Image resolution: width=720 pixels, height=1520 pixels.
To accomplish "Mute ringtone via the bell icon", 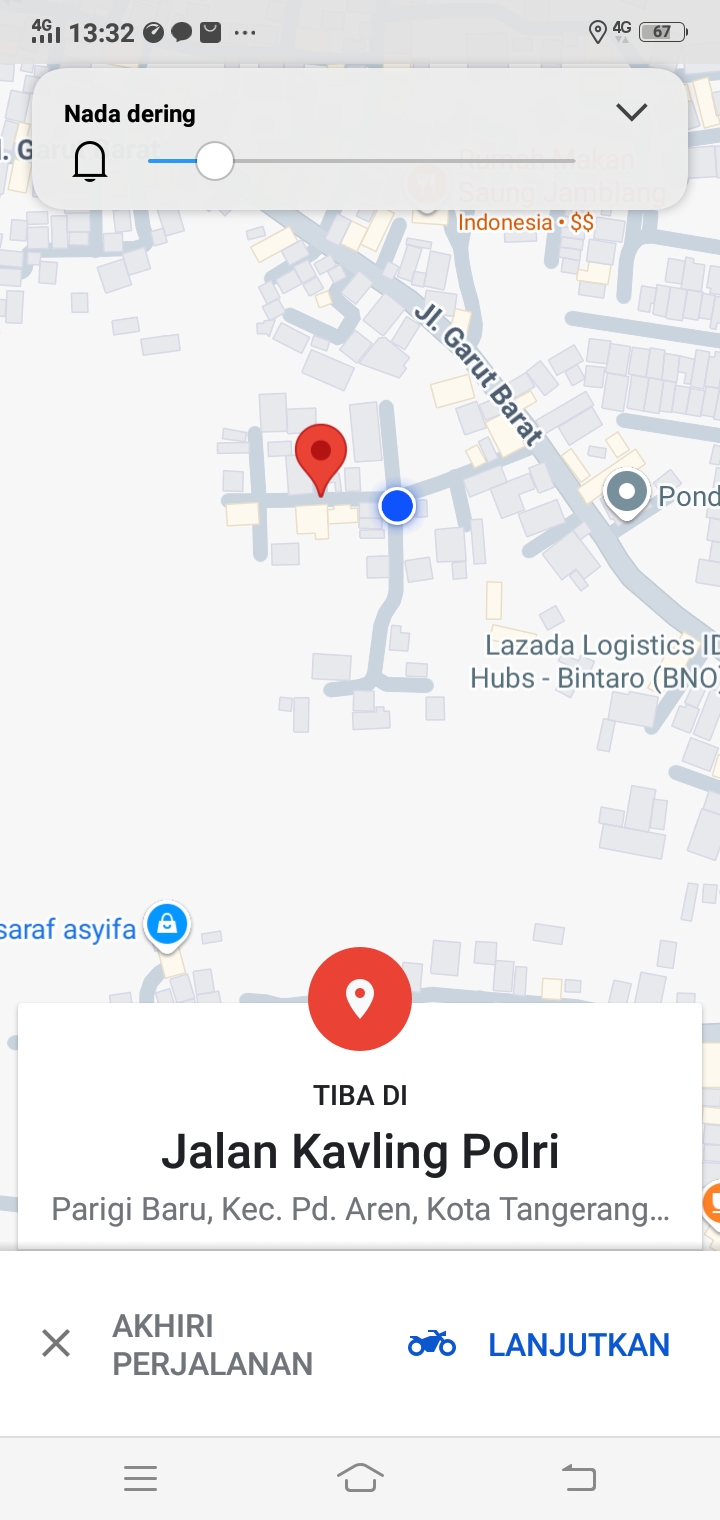I will [90, 161].
